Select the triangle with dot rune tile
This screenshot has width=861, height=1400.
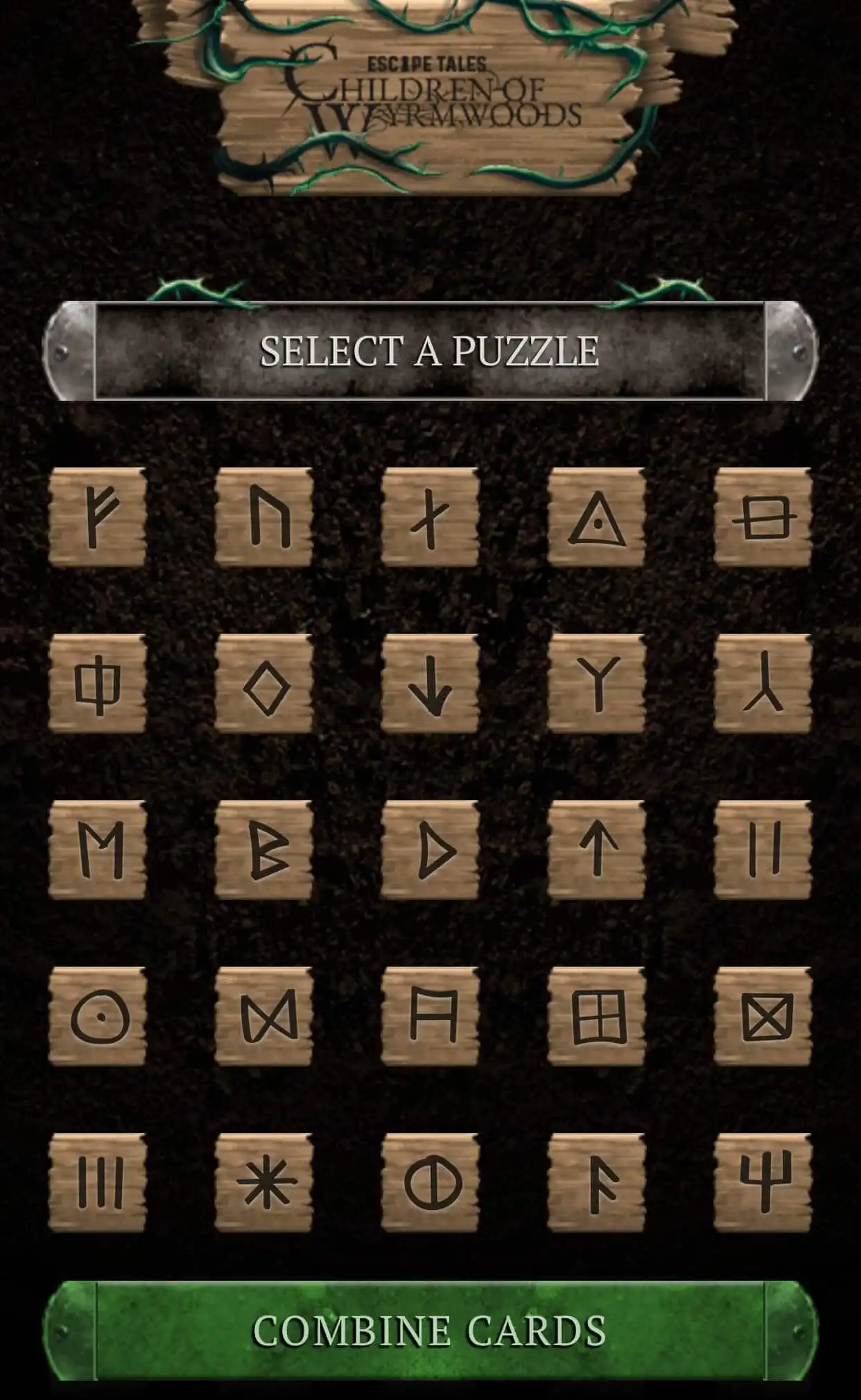coord(596,517)
